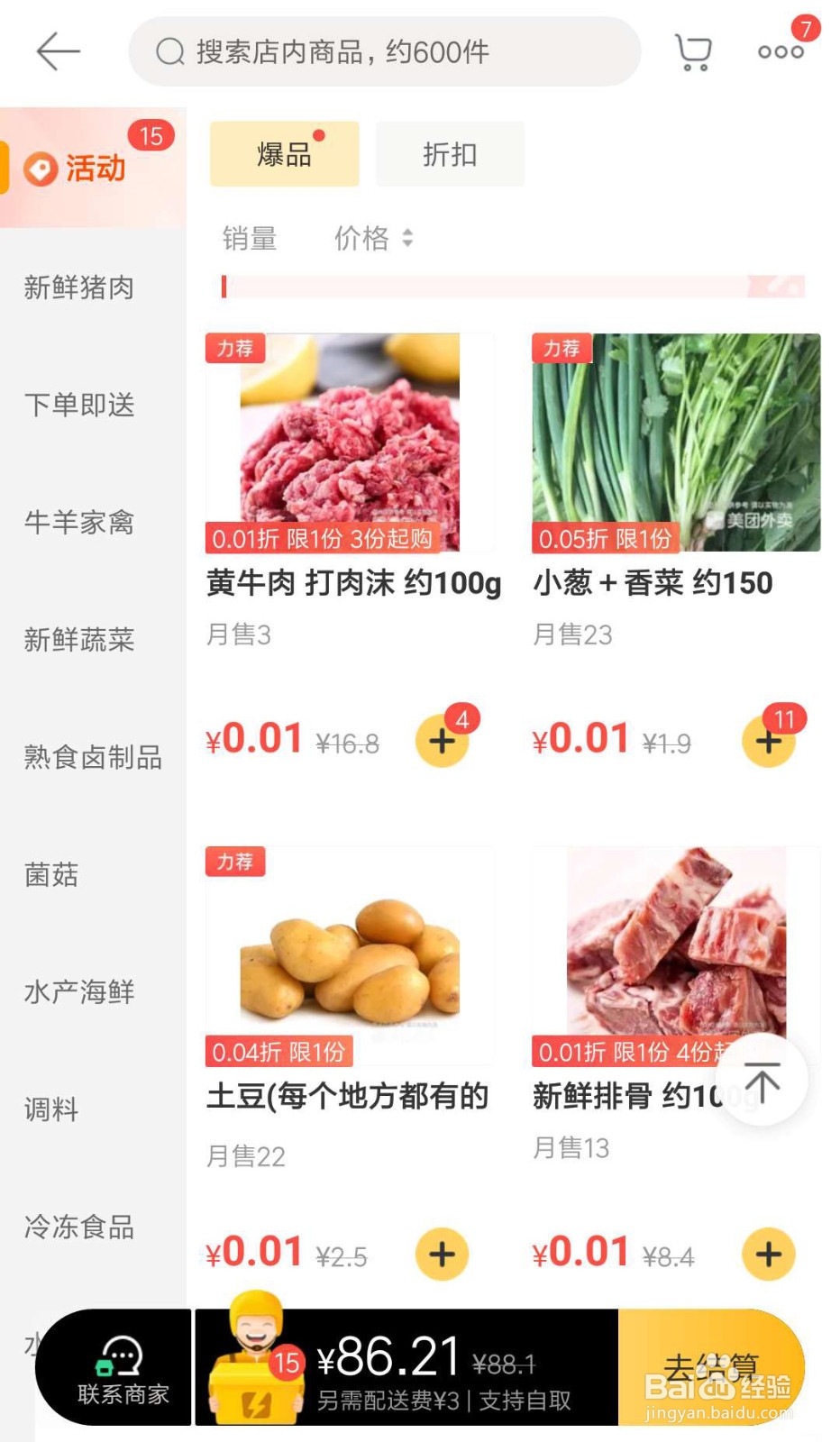Image resolution: width=840 pixels, height=1442 pixels.
Task: Open the in-store product search box
Action: click(385, 51)
